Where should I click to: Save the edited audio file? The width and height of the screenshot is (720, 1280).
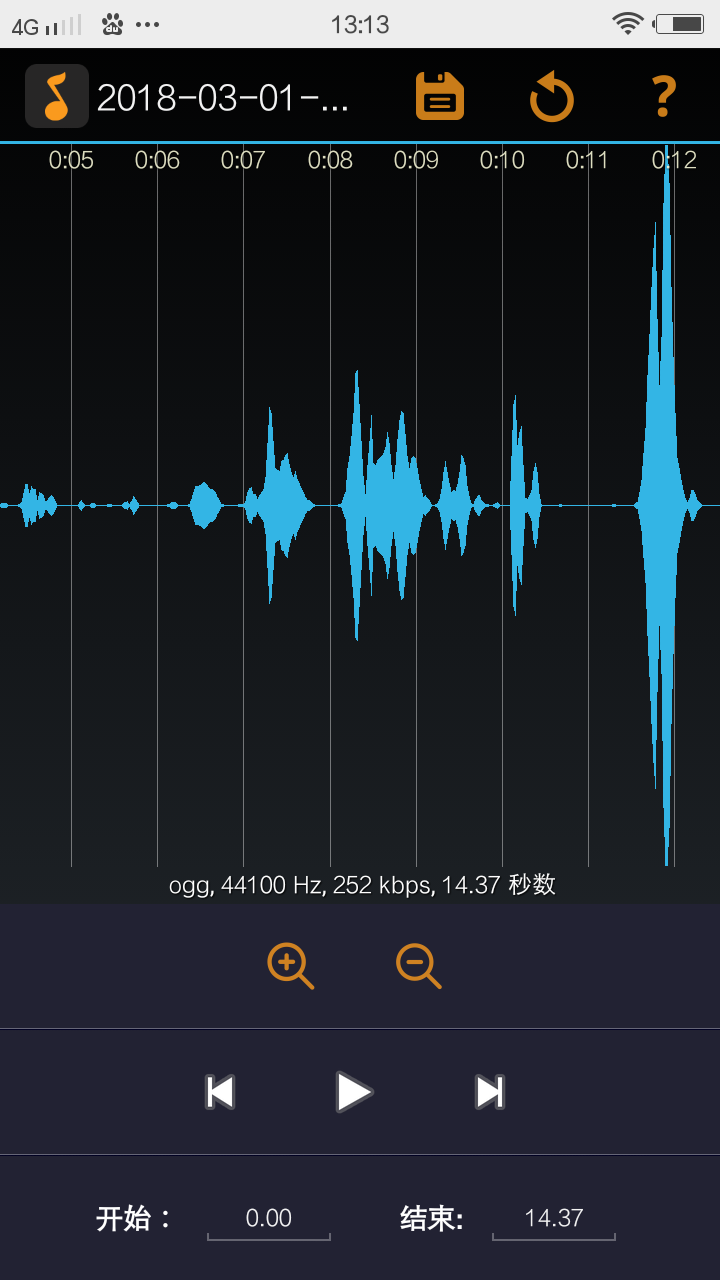(440, 97)
